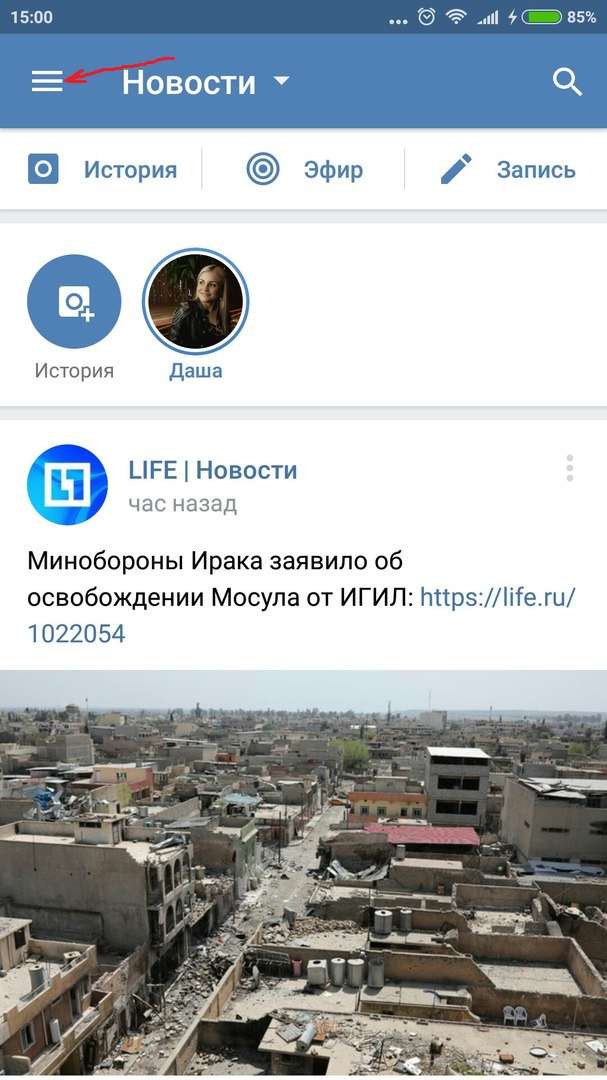Open the search magnifier icon
607x1080 pixels.
(x=567, y=82)
